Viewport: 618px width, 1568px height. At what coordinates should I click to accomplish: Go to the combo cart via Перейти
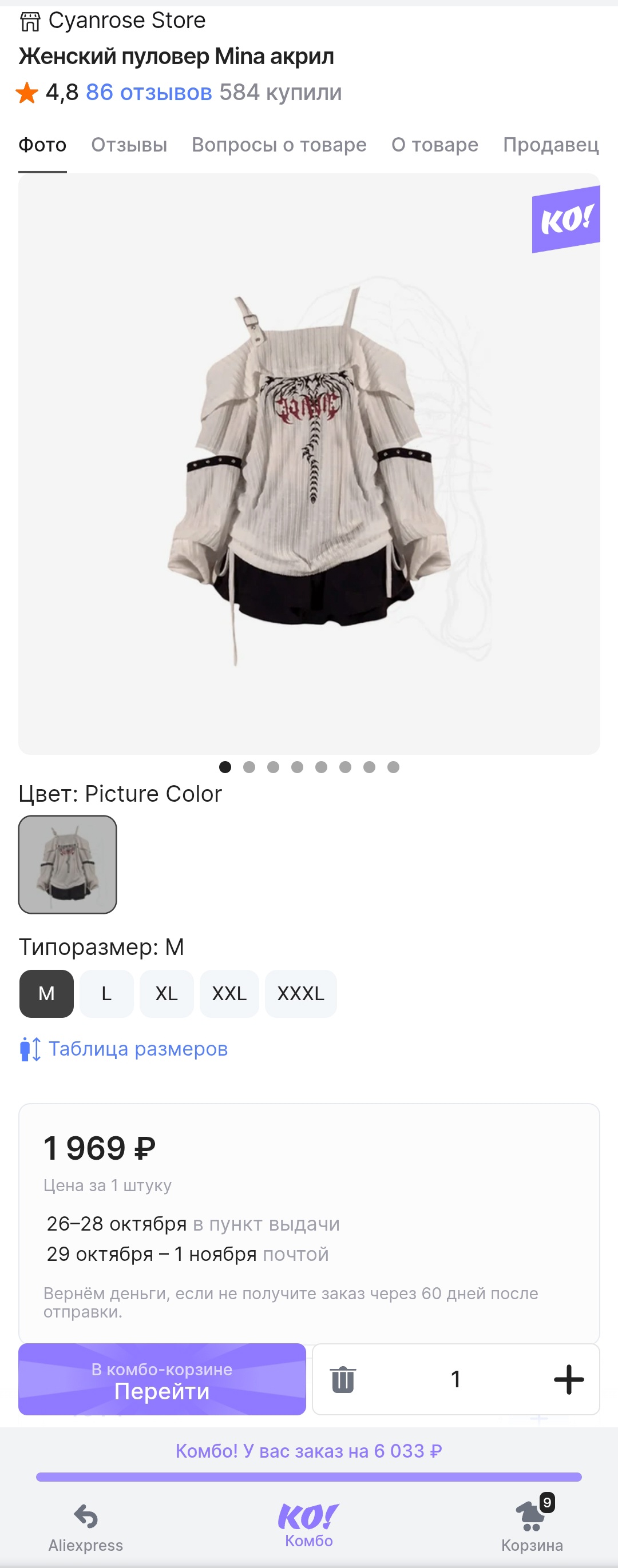point(162,1379)
